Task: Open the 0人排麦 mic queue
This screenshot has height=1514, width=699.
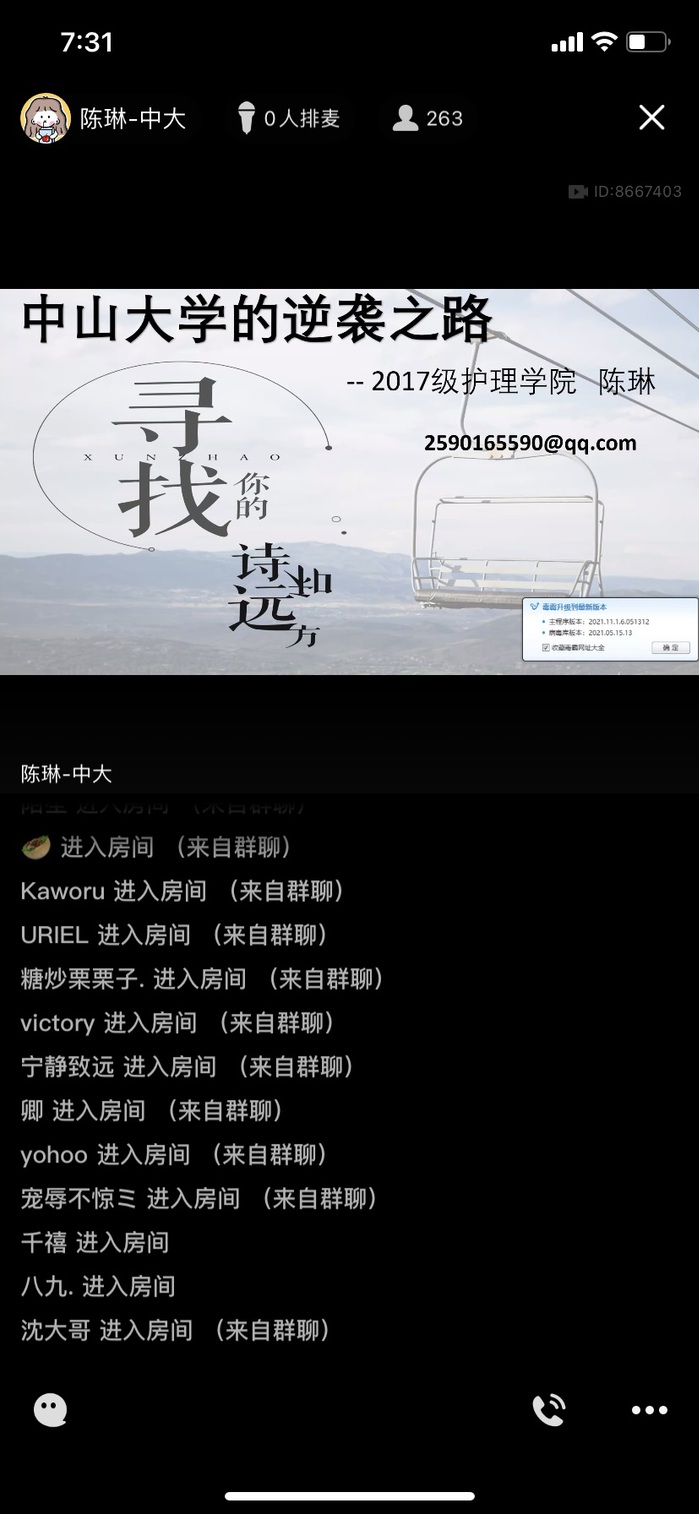Action: click(x=289, y=119)
